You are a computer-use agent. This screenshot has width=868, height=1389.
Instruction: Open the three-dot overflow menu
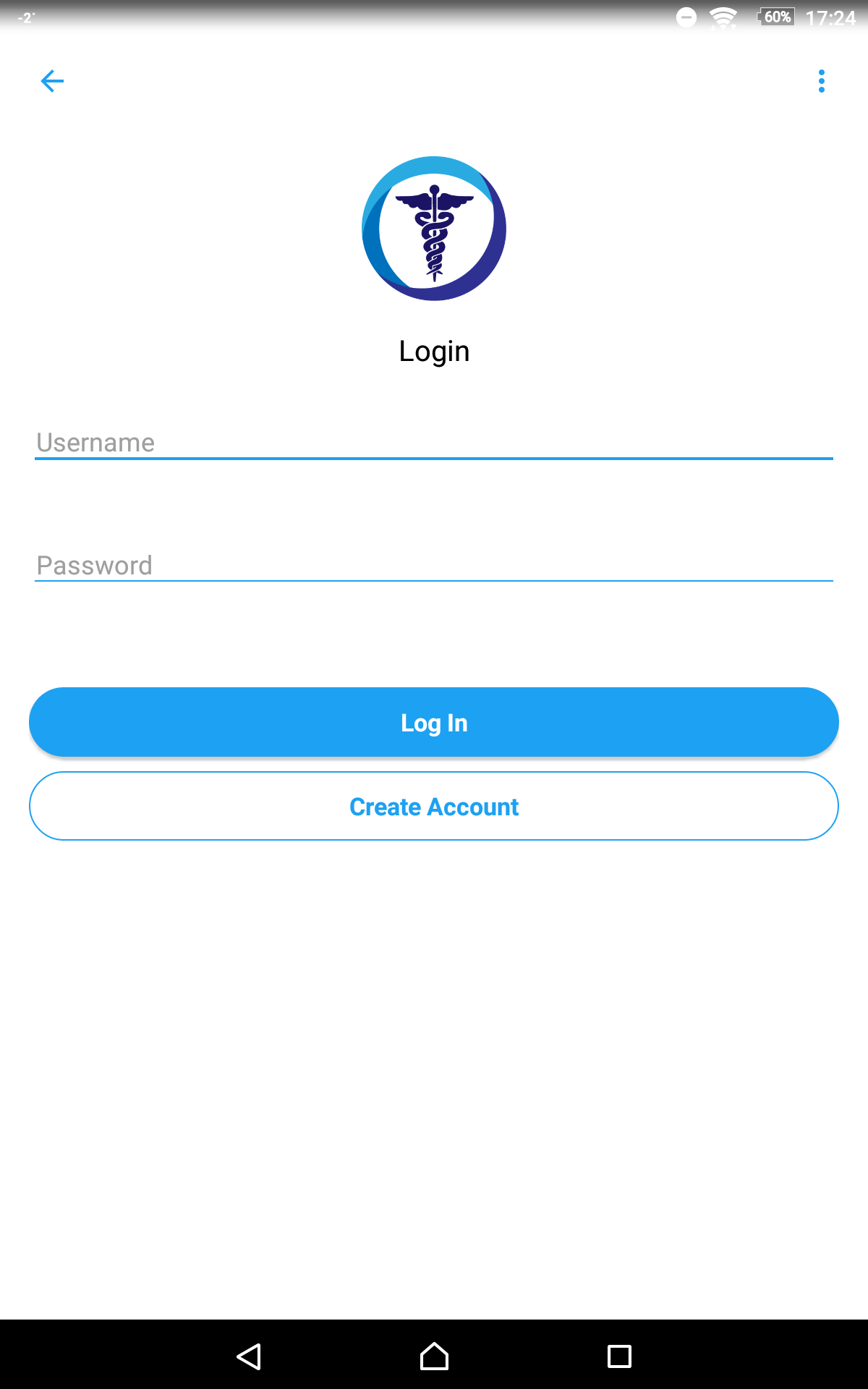click(821, 81)
